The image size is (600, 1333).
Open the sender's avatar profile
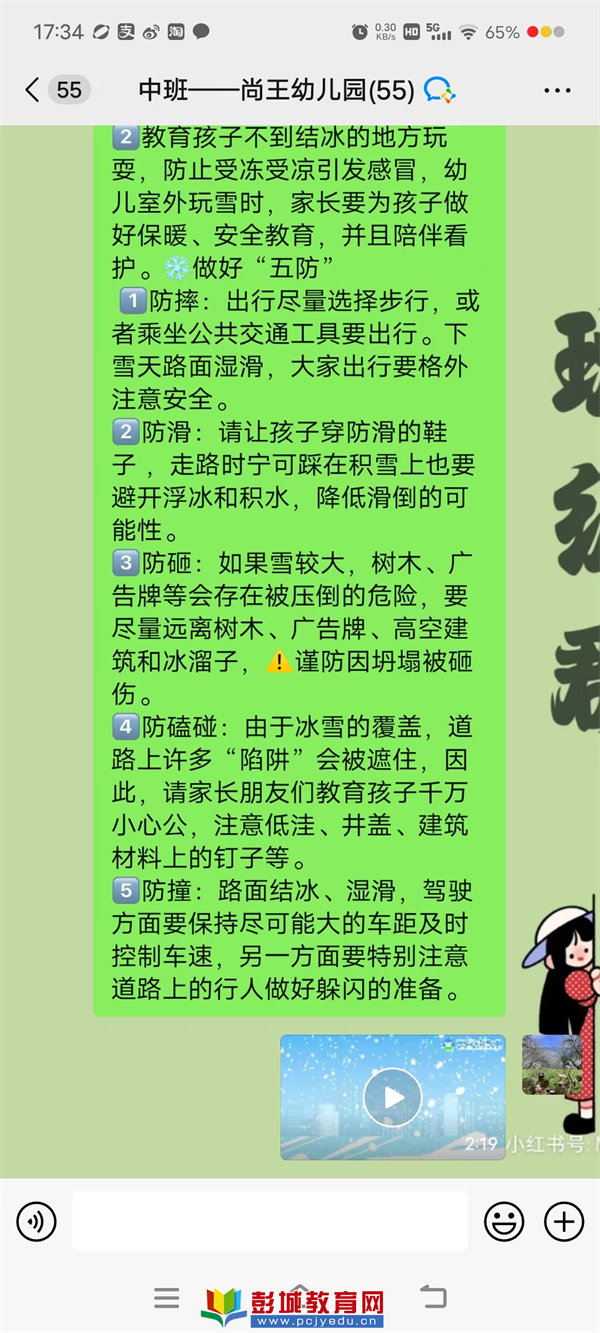click(x=551, y=1063)
